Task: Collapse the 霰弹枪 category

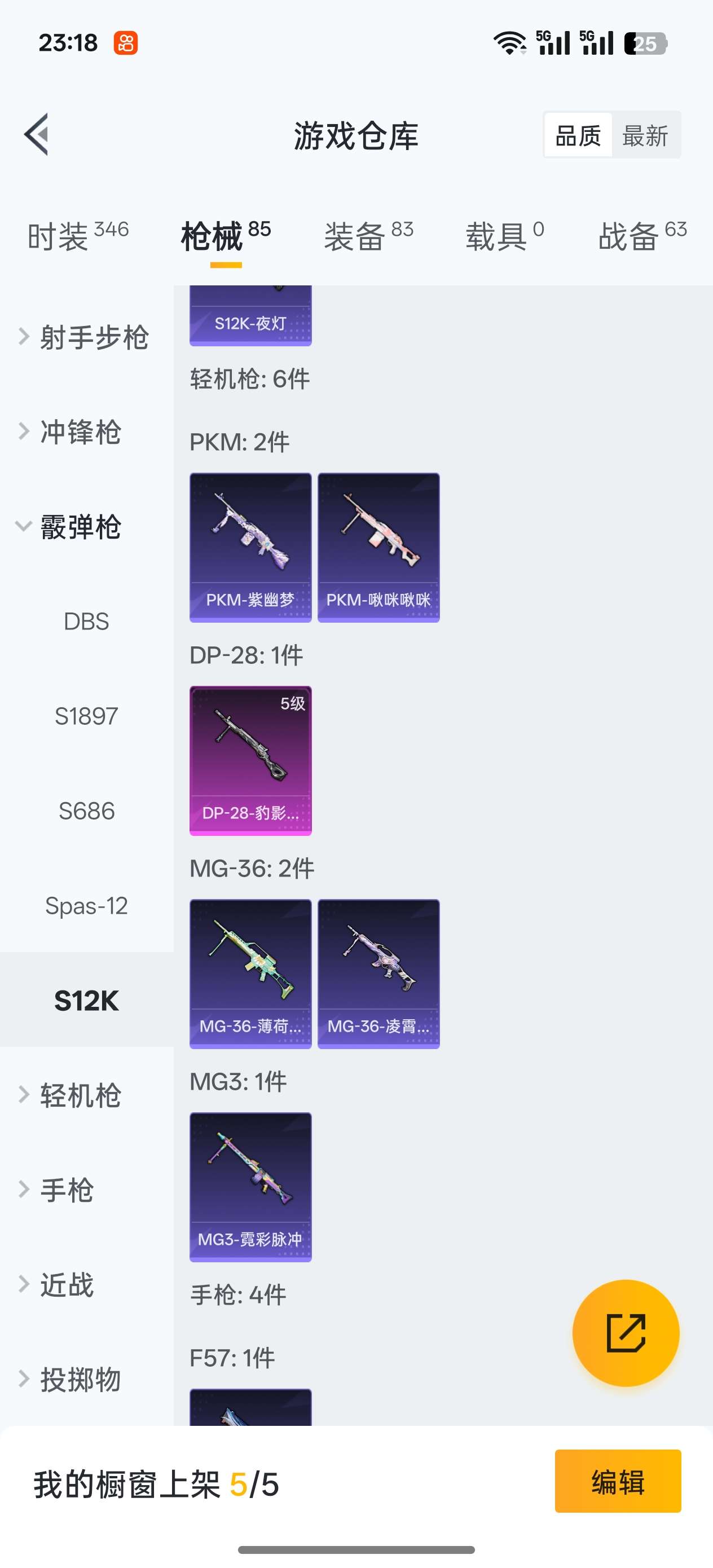Action: [79, 527]
